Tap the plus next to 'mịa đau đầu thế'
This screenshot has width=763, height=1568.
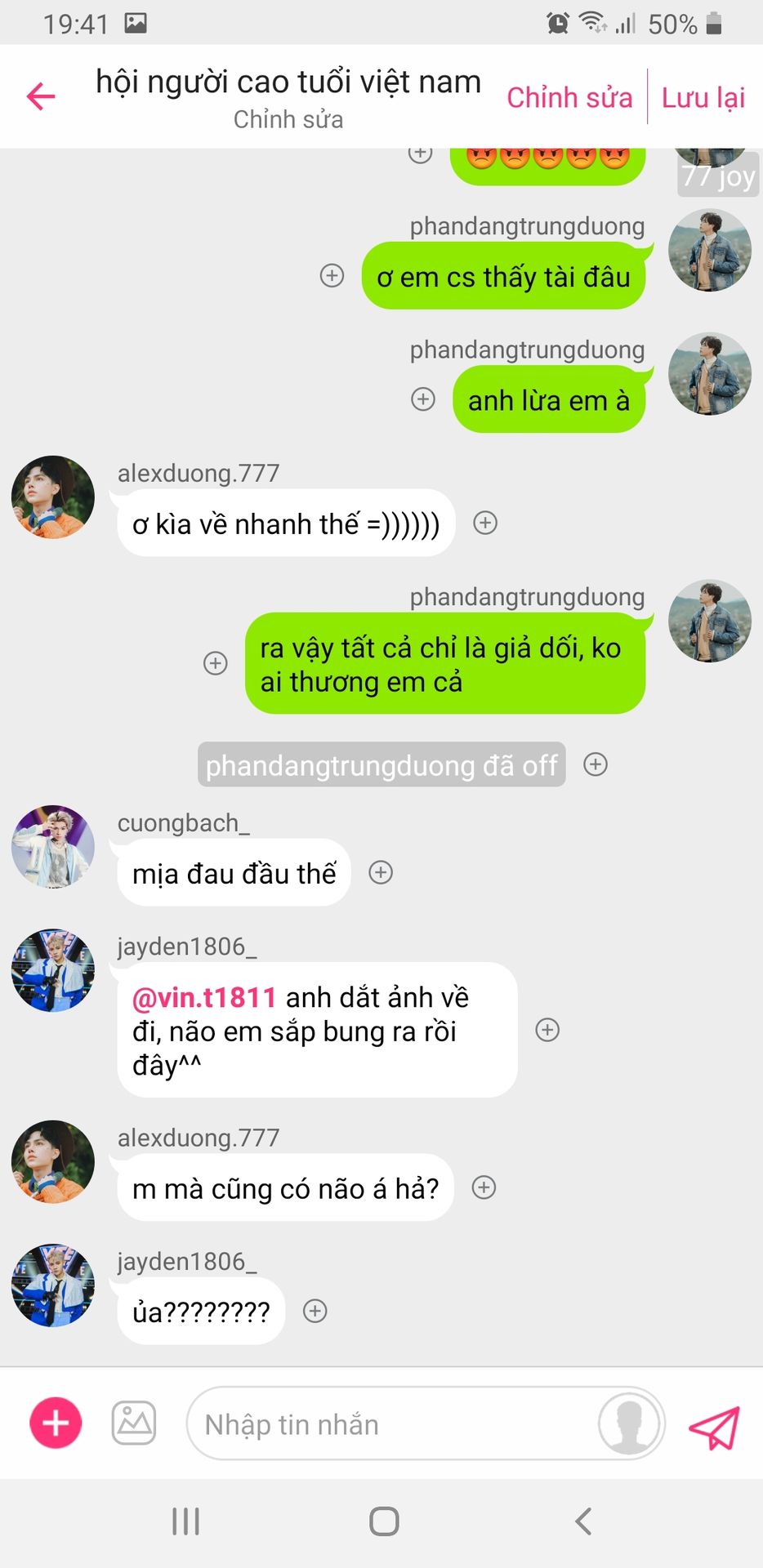(x=381, y=872)
